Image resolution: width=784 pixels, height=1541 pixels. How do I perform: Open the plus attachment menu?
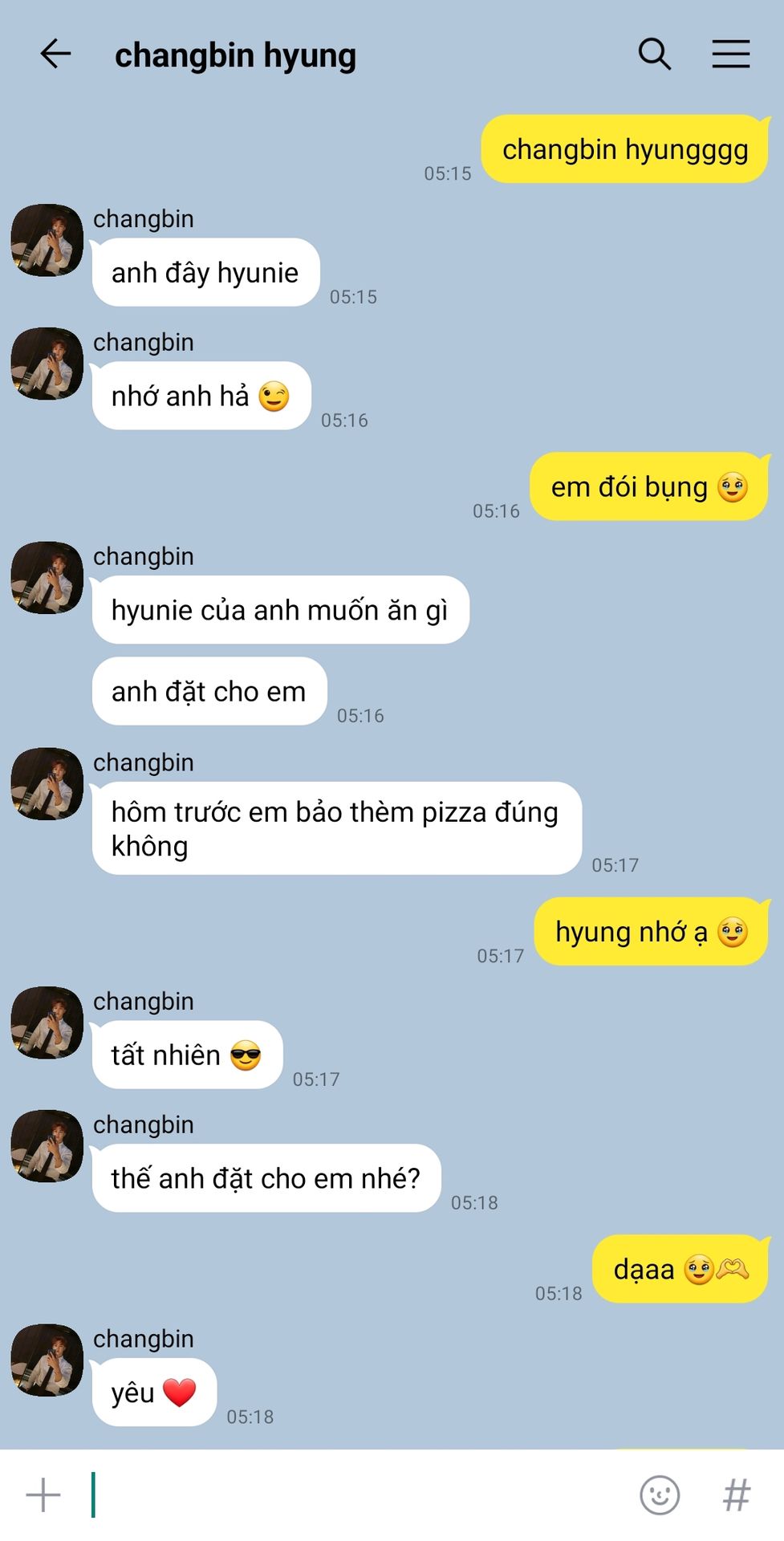43,1495
